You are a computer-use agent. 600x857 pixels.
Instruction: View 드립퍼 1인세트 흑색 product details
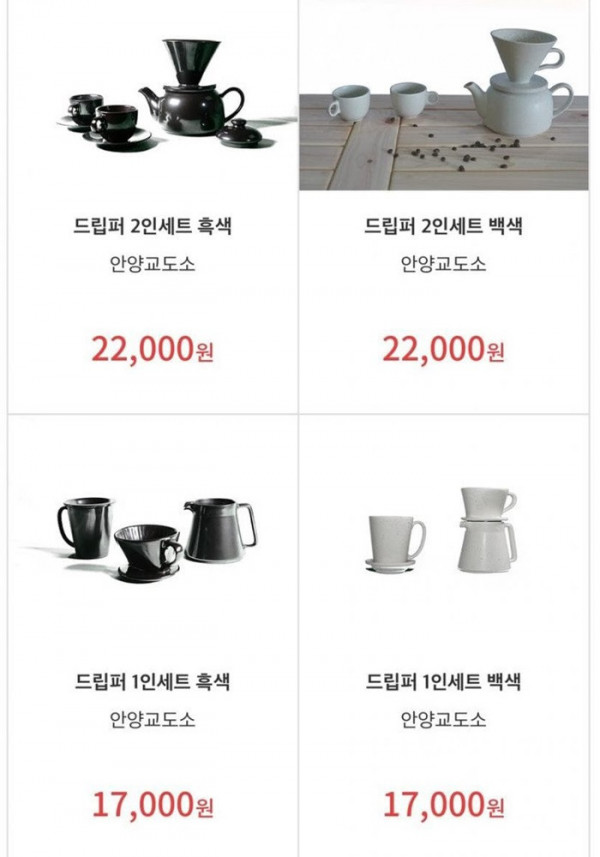pos(153,682)
